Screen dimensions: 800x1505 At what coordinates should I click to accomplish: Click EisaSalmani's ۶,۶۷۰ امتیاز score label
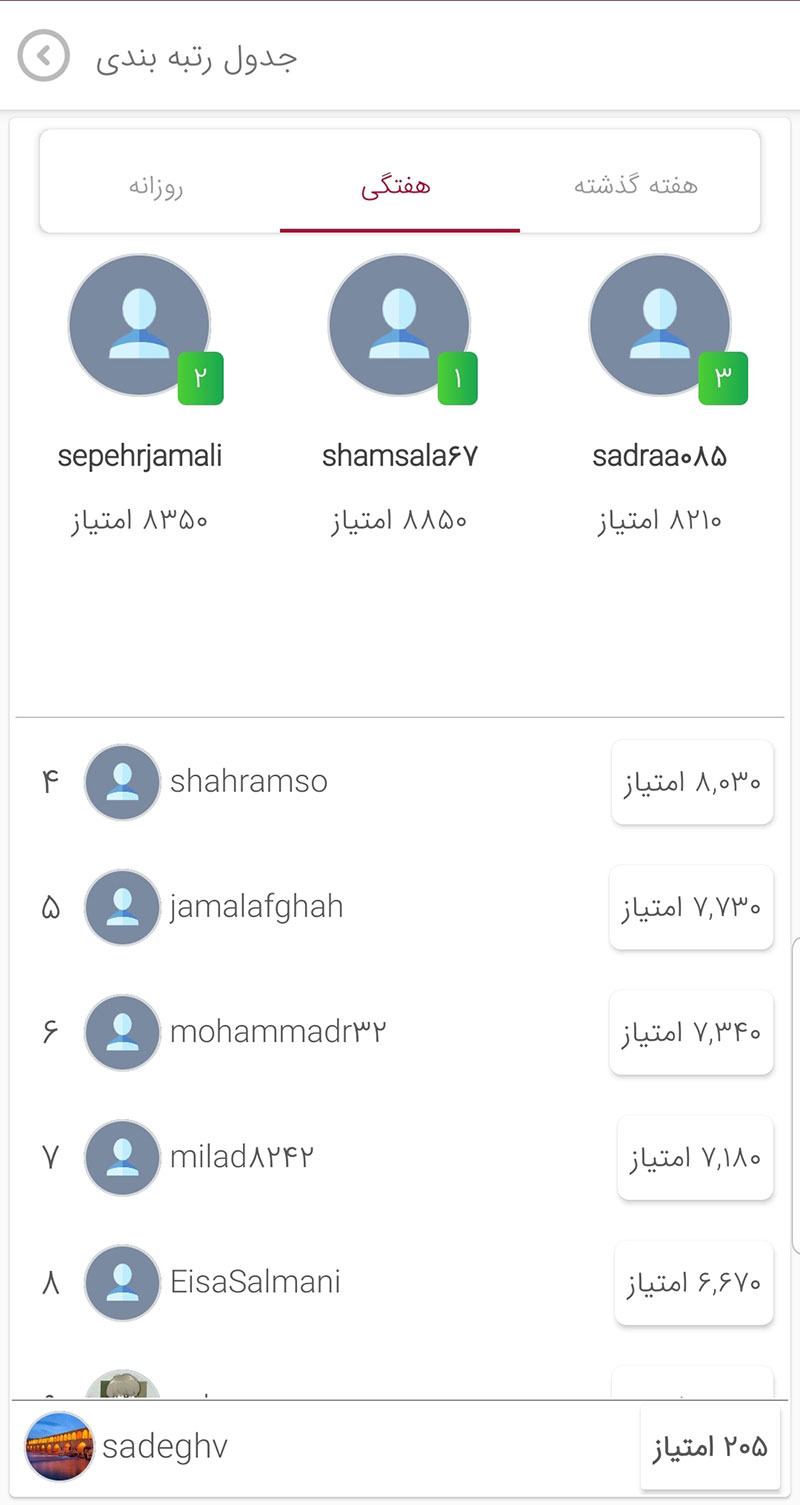pos(692,1282)
